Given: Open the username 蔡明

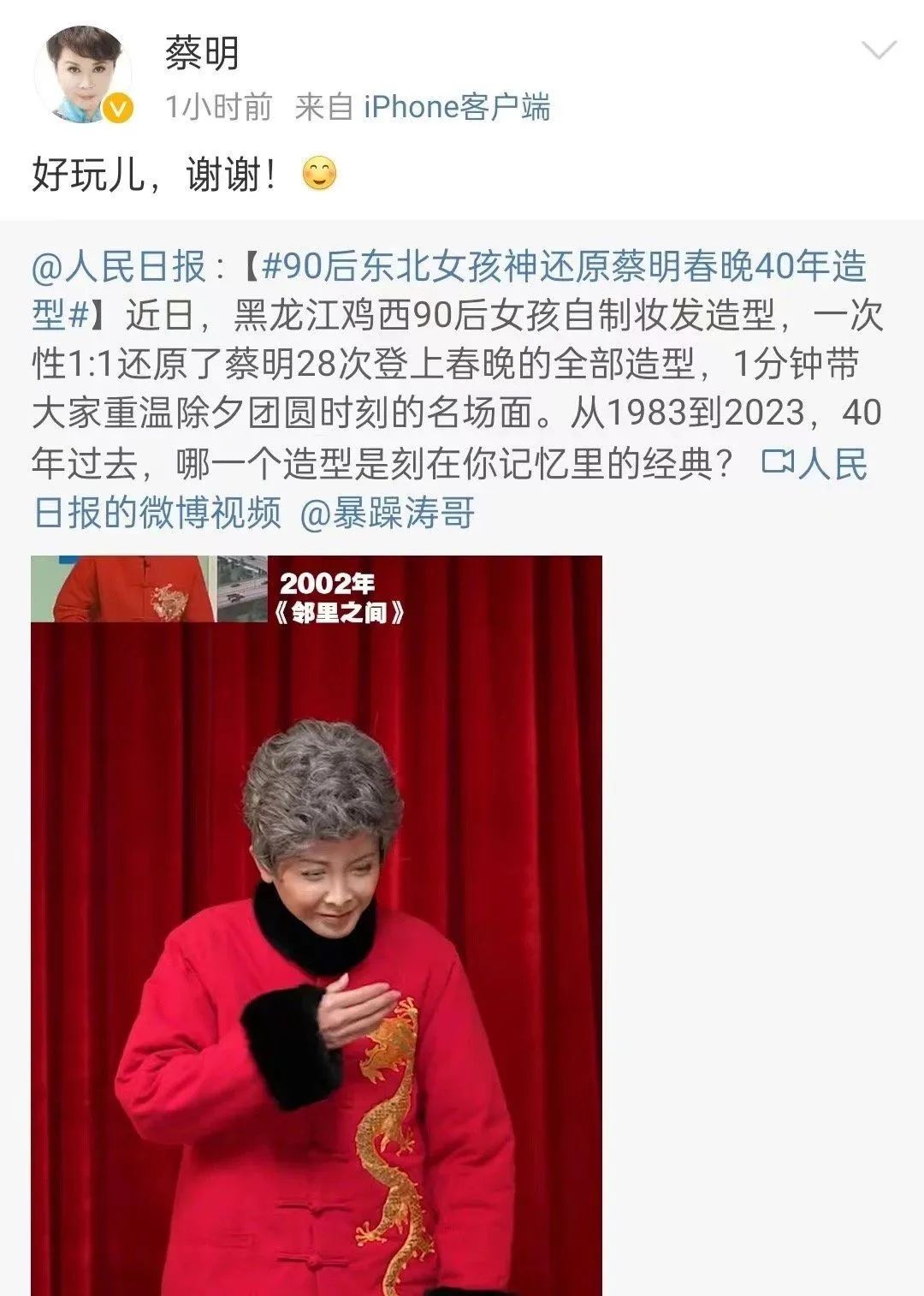Looking at the screenshot, I should [202, 55].
